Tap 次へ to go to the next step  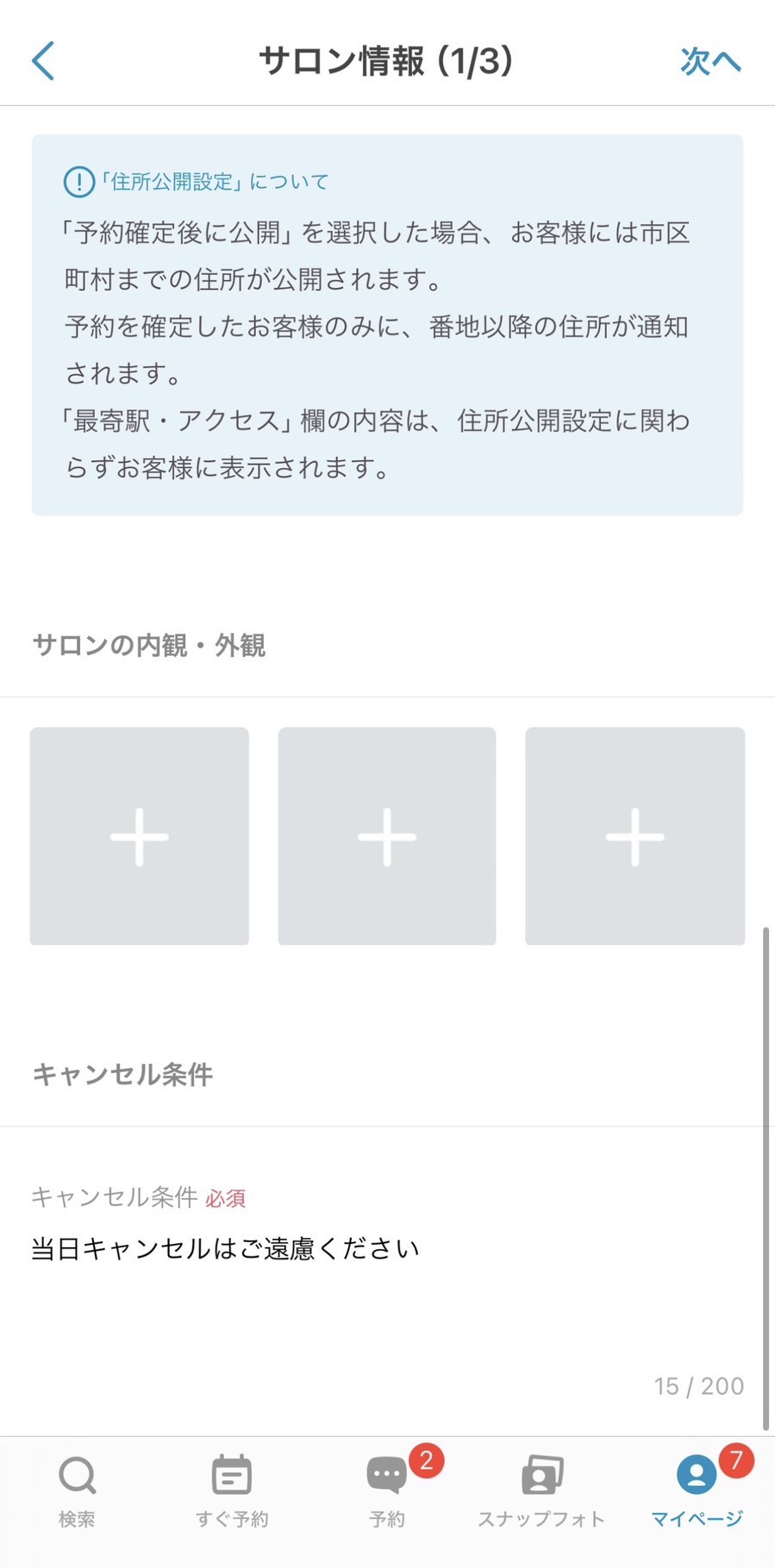[x=709, y=61]
